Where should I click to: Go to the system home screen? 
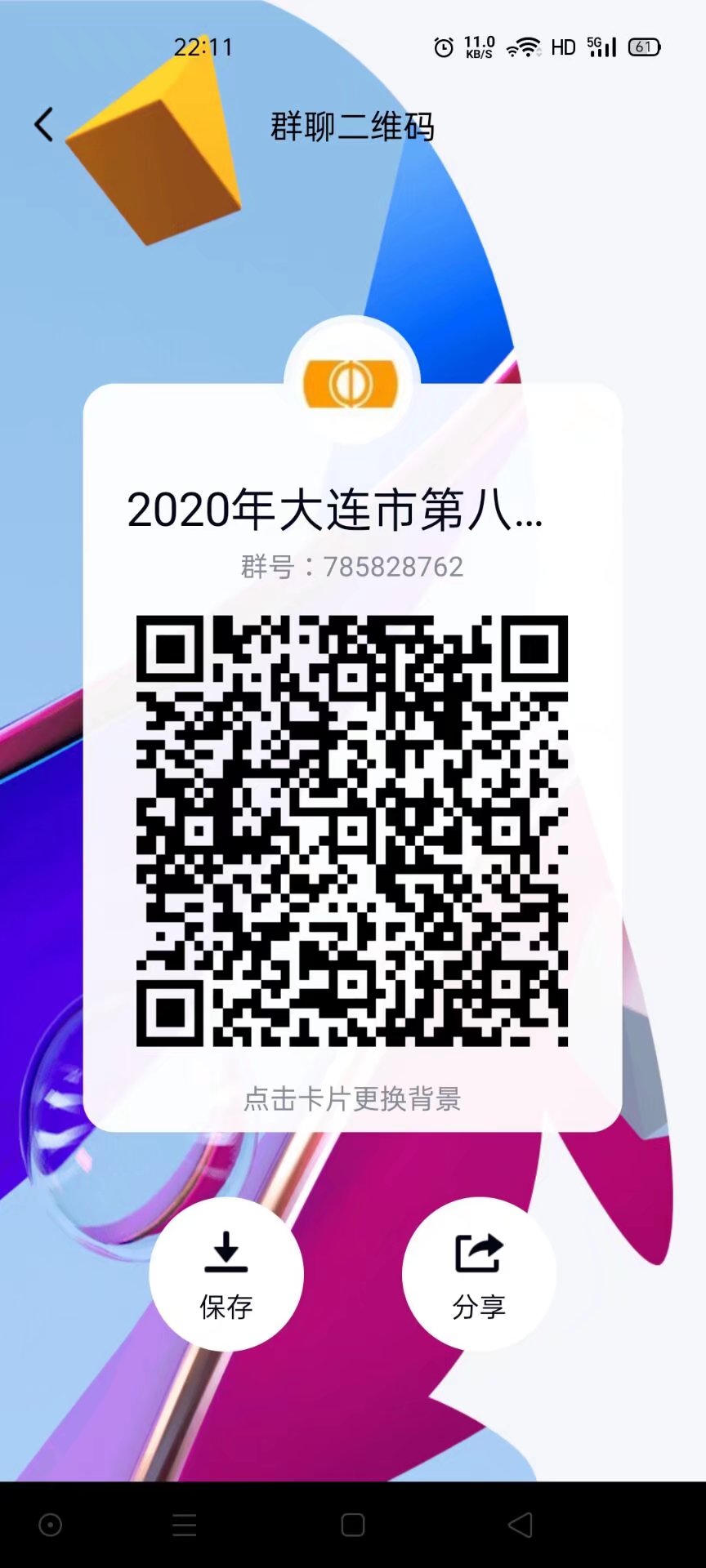(x=352, y=1525)
